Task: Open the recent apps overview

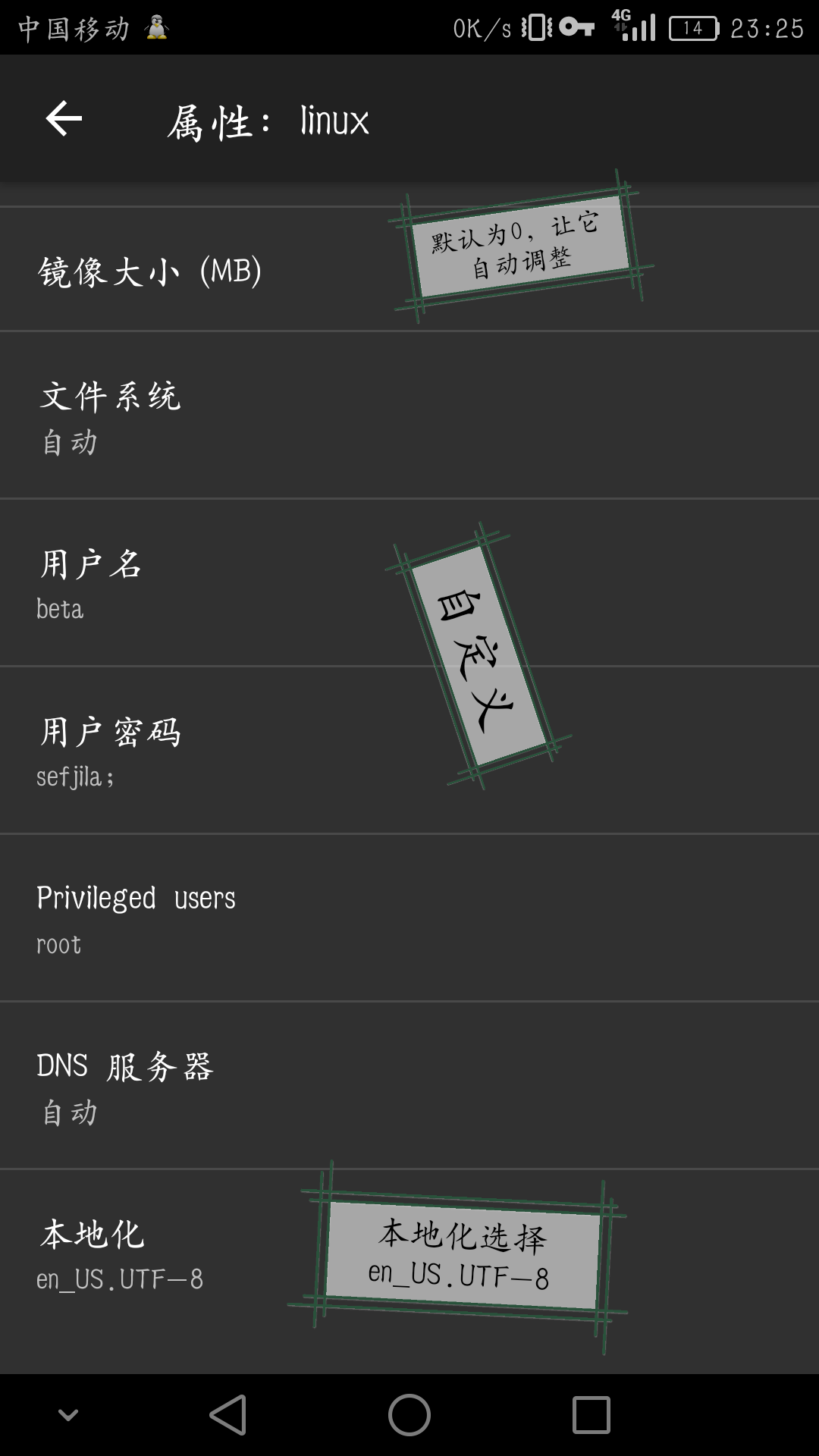Action: (x=591, y=1415)
